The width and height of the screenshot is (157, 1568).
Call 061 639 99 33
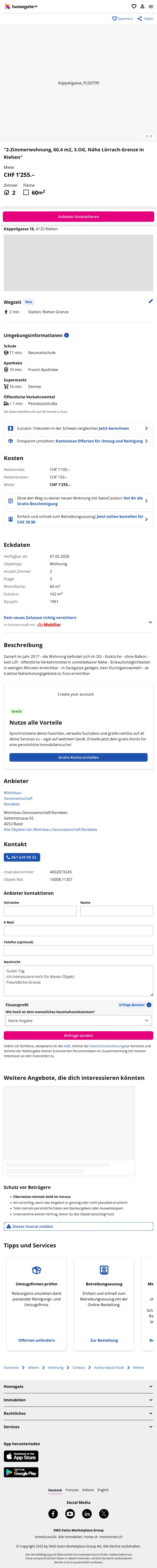click(22, 857)
